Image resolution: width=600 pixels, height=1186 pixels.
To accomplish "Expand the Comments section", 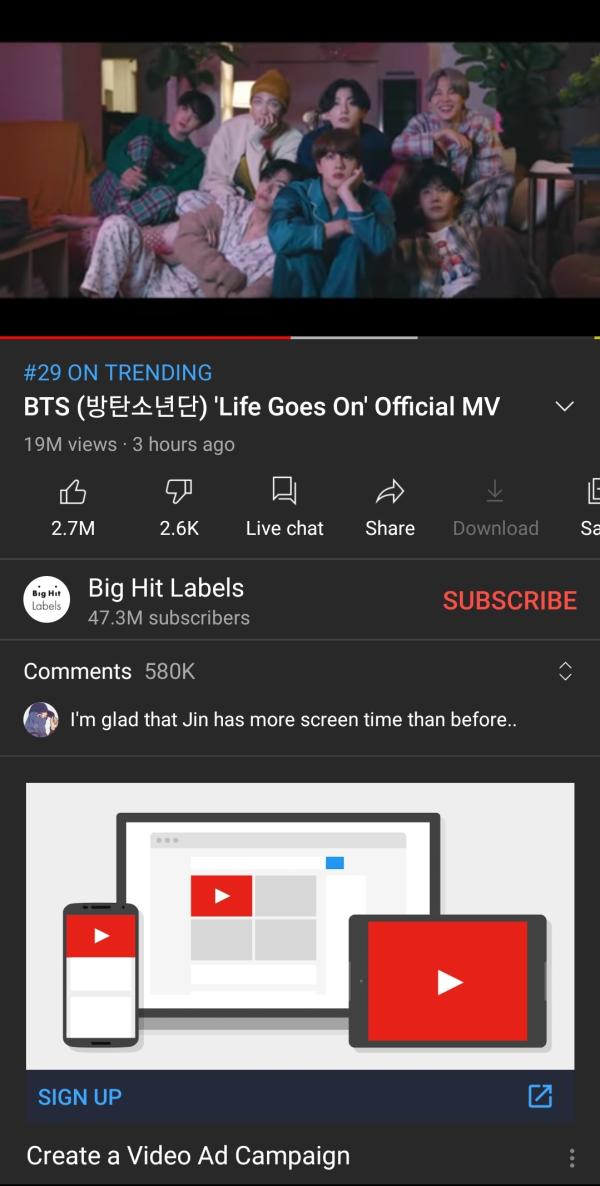I will (565, 671).
